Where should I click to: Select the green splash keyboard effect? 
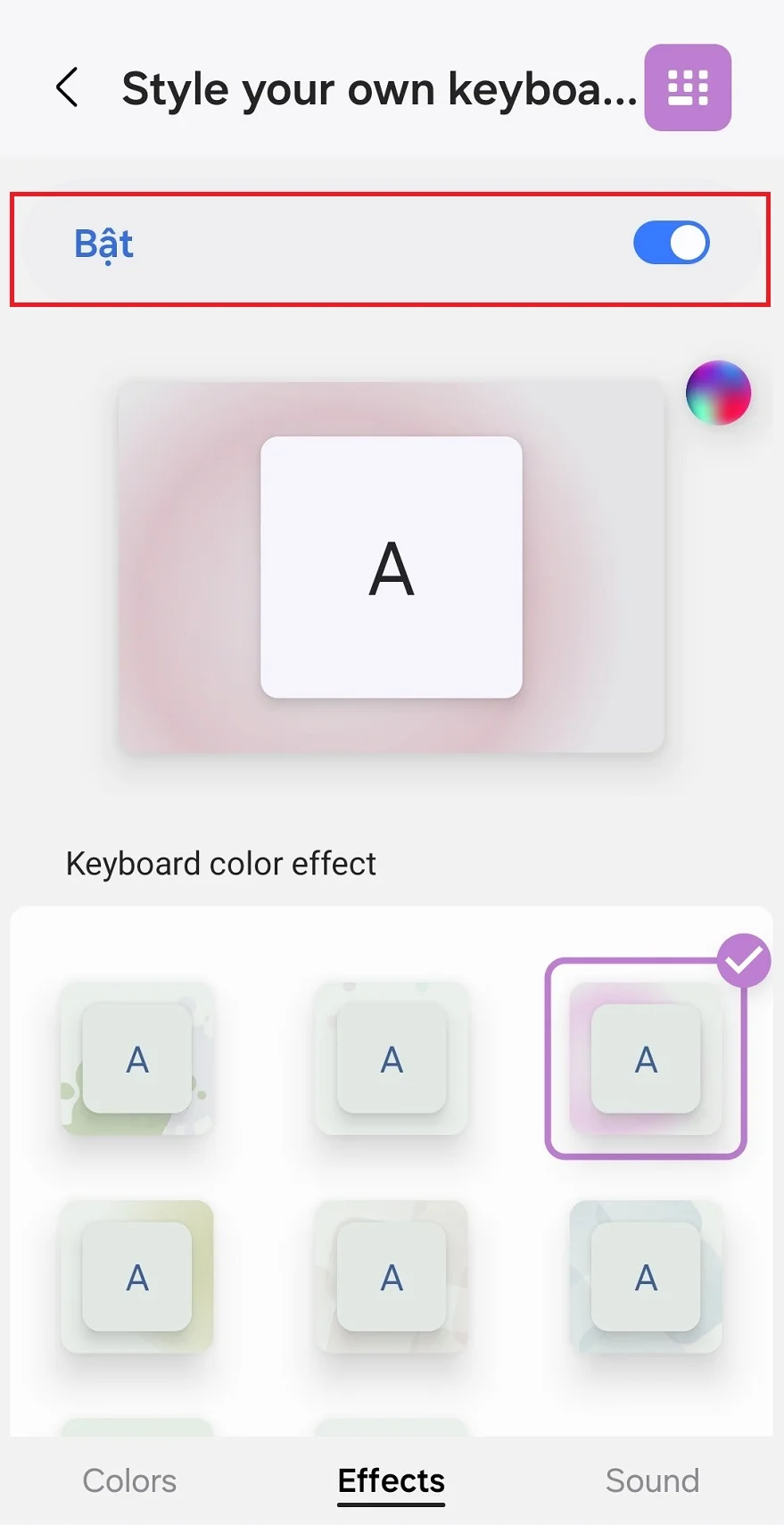(137, 1058)
